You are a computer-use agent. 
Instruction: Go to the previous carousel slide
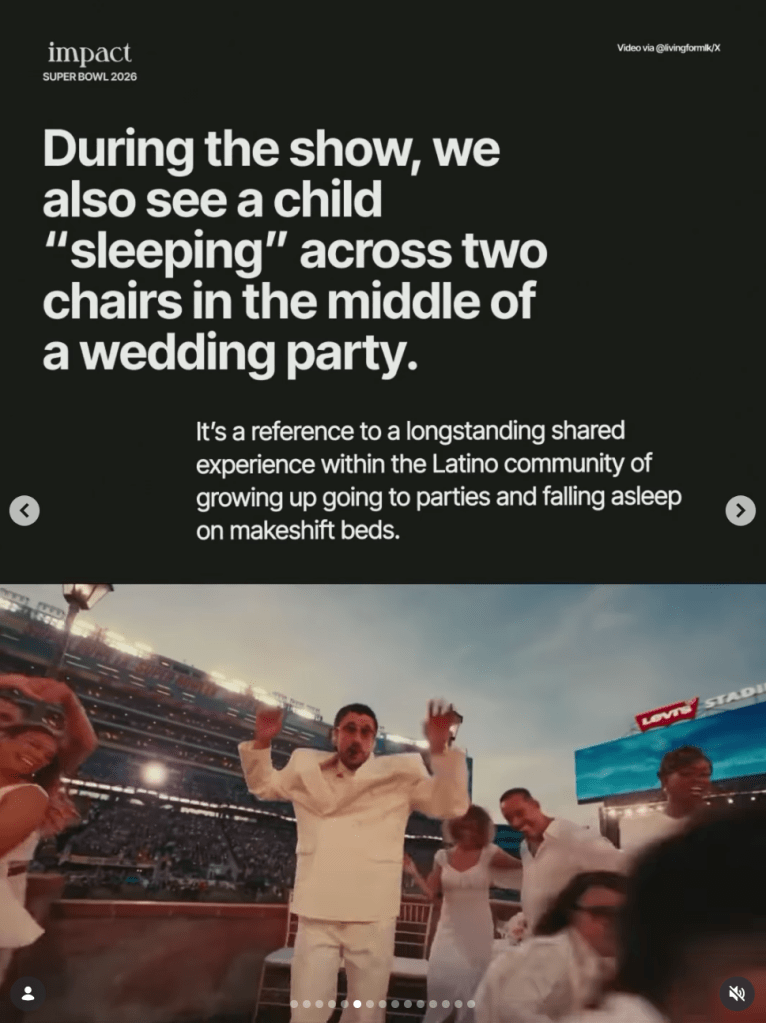pyautogui.click(x=24, y=510)
